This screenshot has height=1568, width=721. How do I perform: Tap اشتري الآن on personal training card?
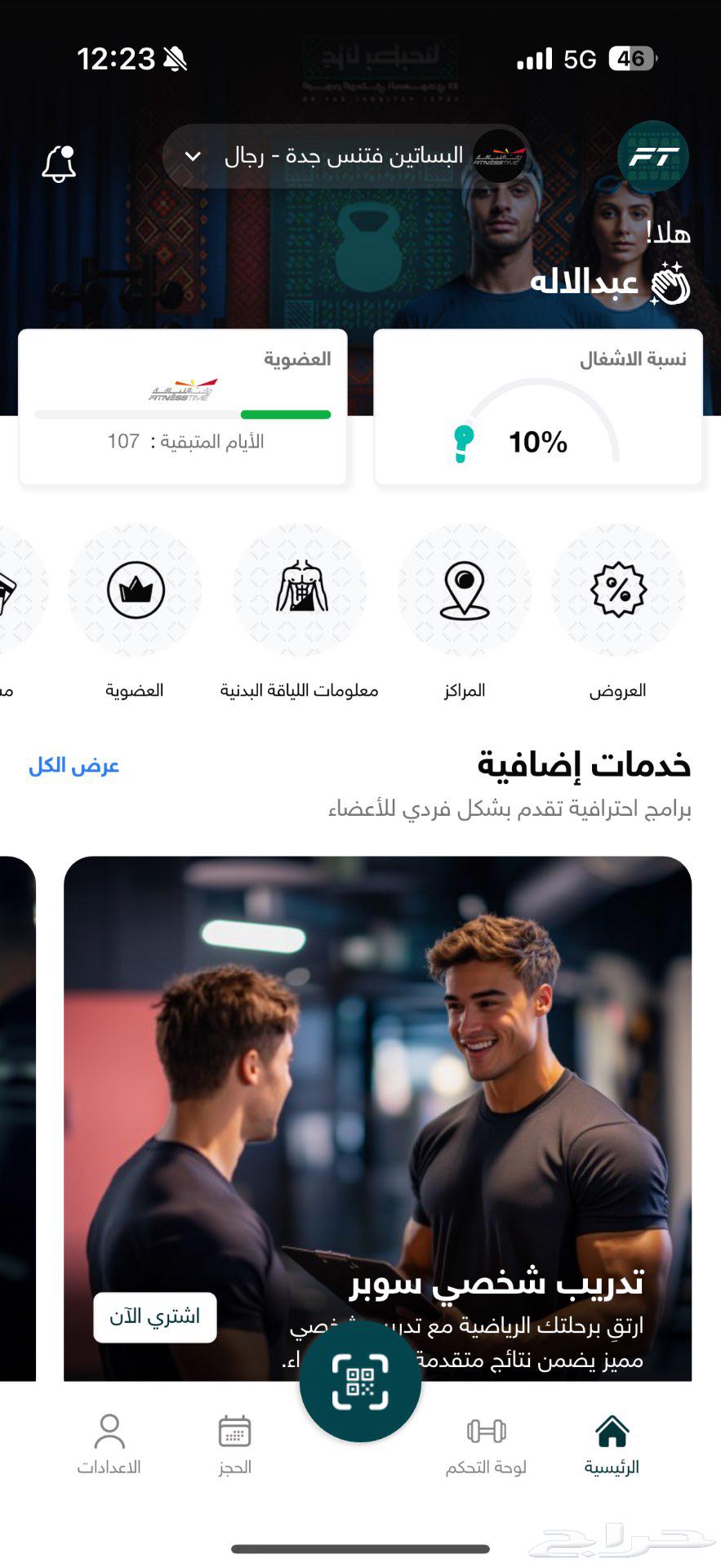pos(155,1316)
